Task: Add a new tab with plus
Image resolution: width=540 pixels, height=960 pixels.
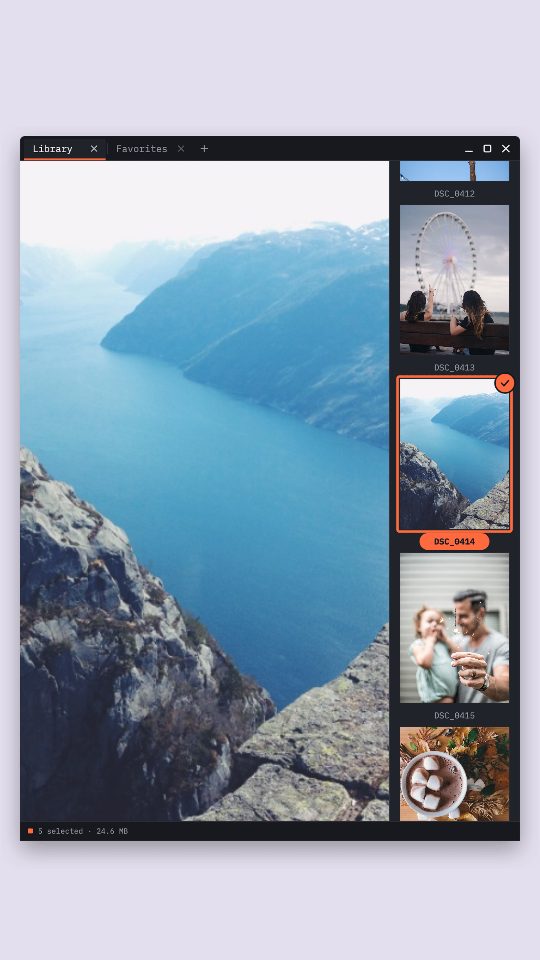Action: pos(204,149)
